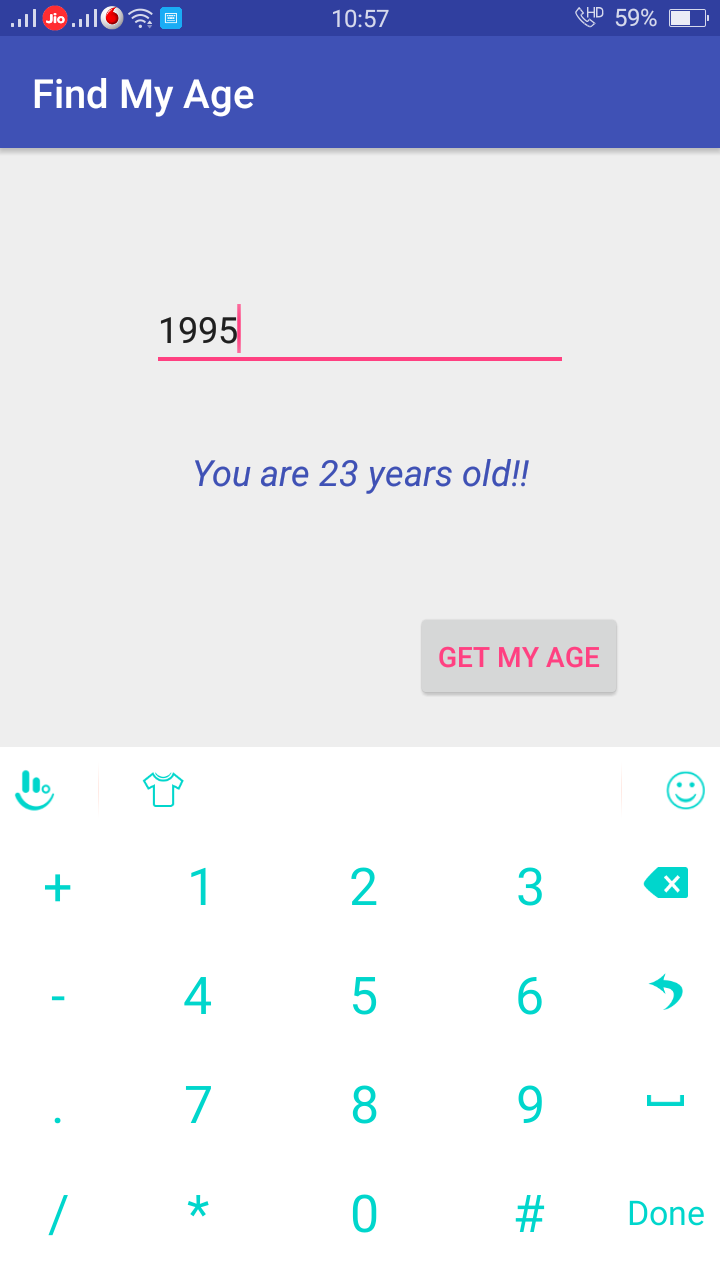The height and width of the screenshot is (1280, 720).
Task: Tap the Wi-Fi icon in the status bar
Action: (x=140, y=16)
